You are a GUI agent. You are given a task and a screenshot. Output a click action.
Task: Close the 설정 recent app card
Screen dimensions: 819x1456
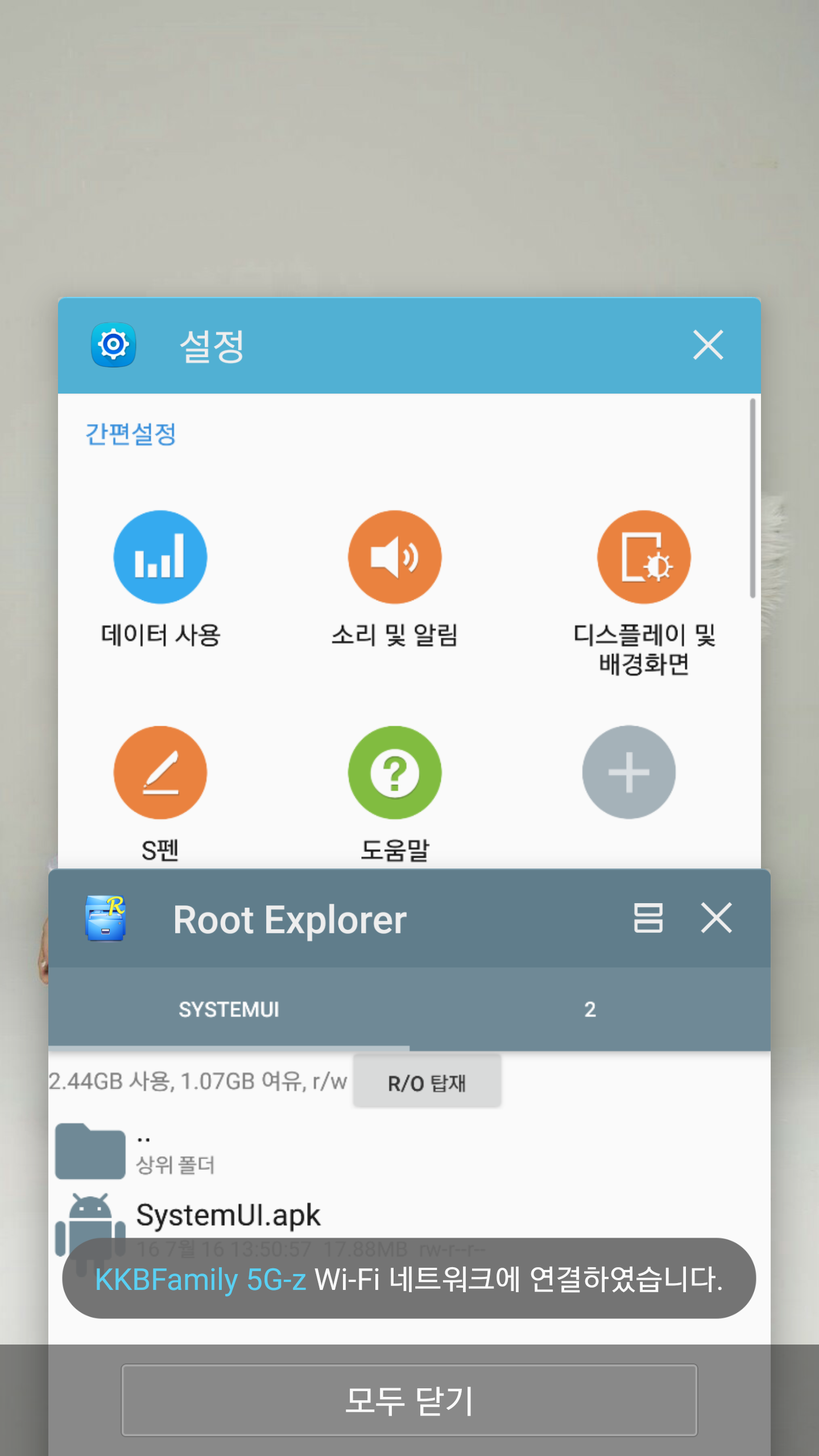[708, 345]
